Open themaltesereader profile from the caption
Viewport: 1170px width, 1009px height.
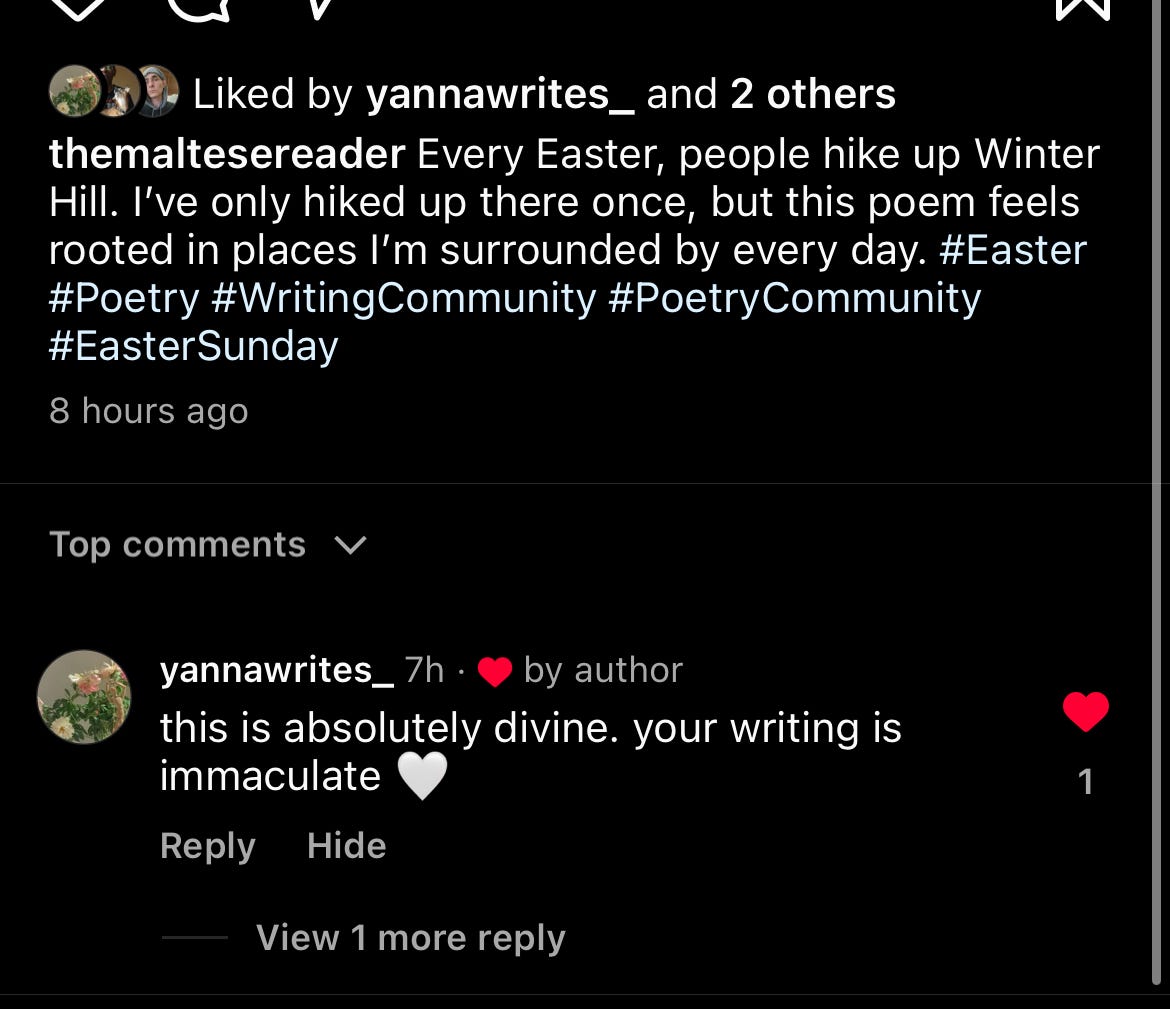tap(227, 154)
